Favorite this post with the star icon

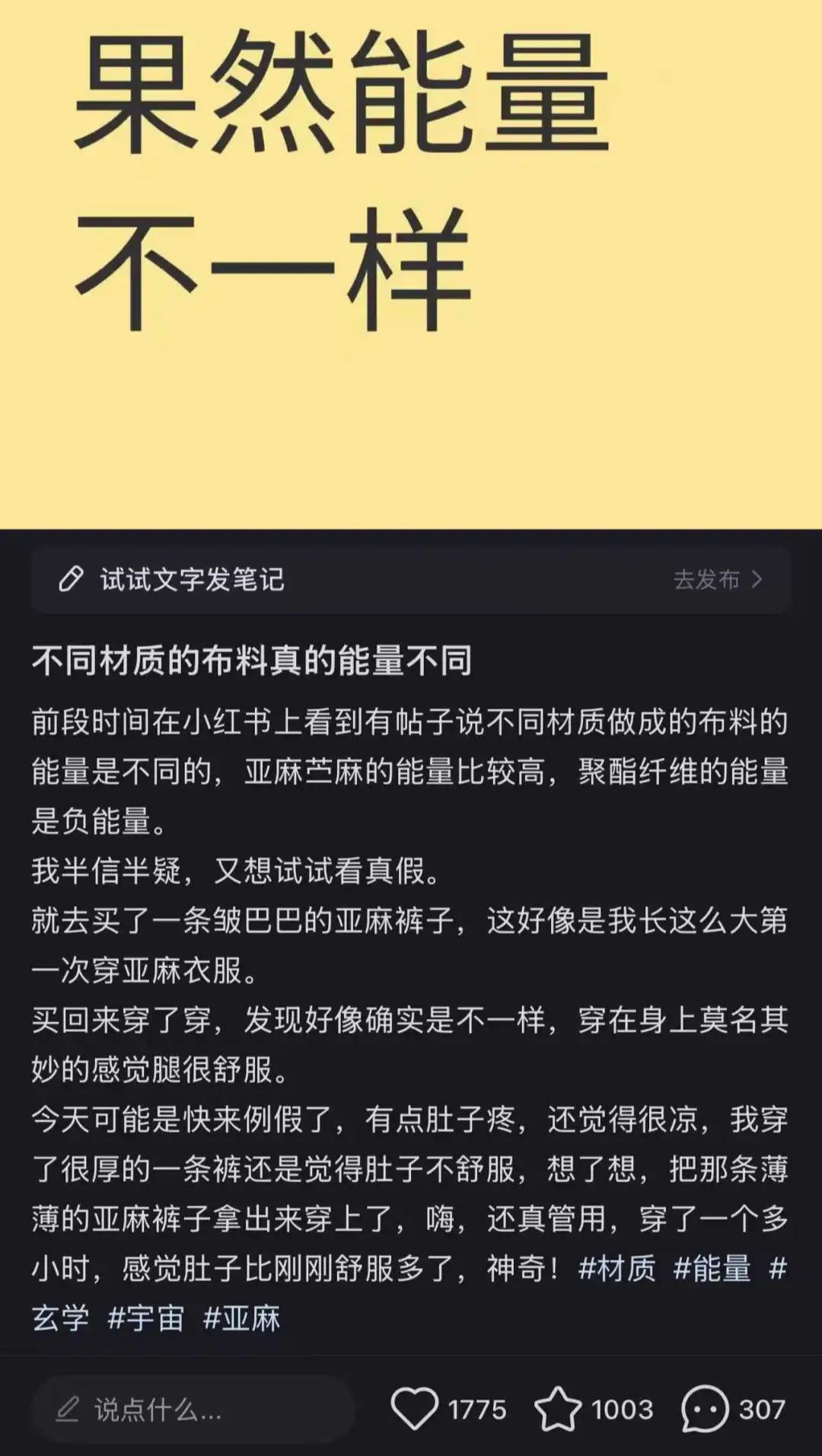(x=558, y=1409)
